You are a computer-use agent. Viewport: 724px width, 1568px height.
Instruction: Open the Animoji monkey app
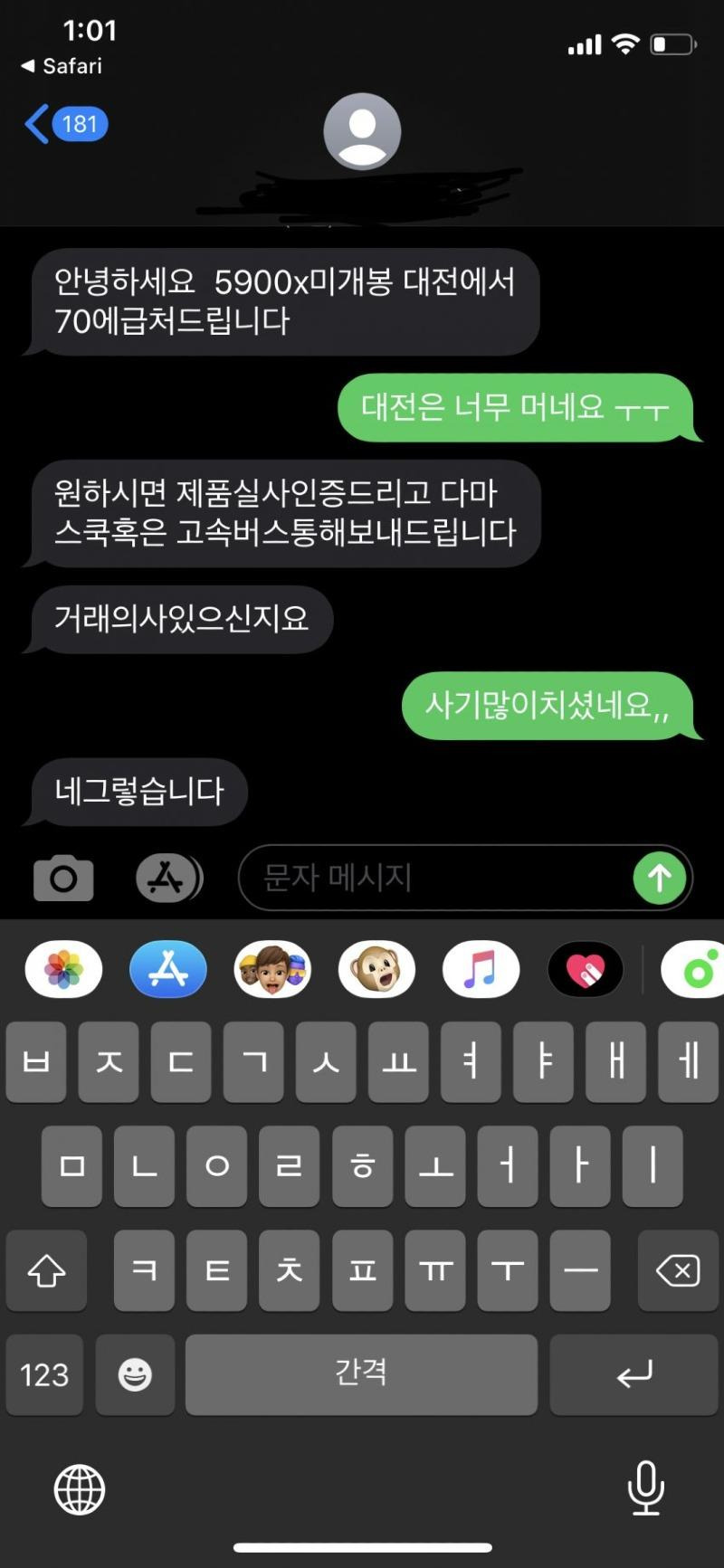tap(376, 970)
